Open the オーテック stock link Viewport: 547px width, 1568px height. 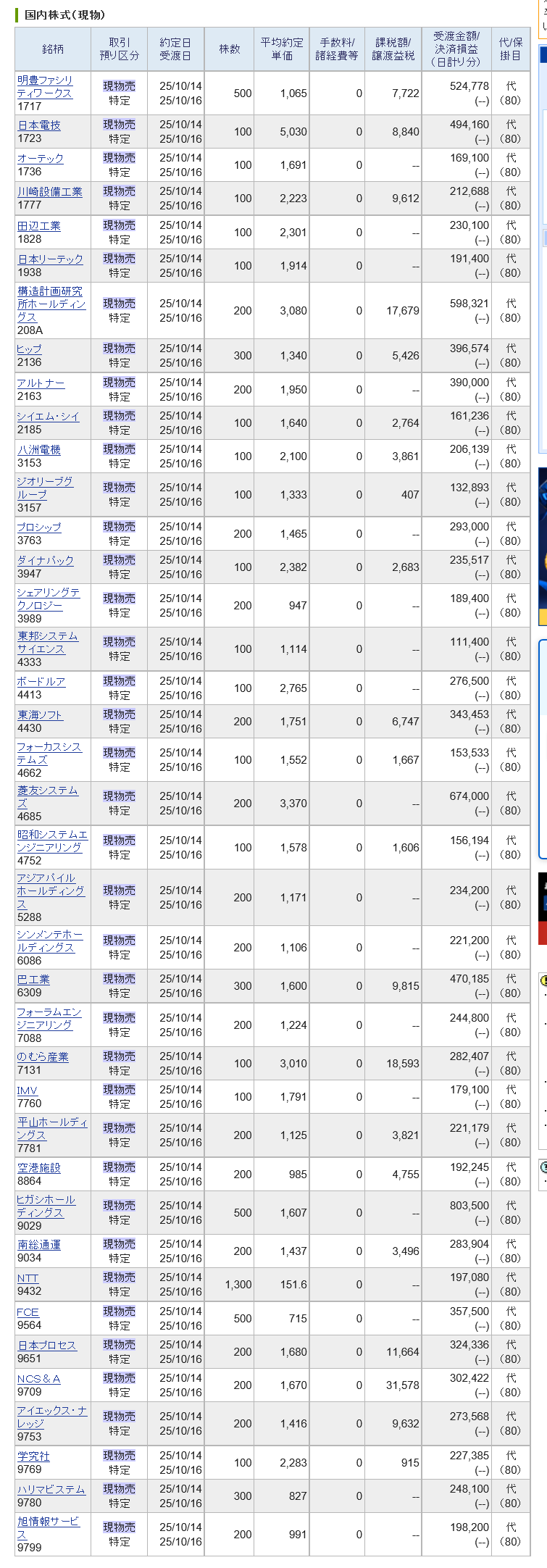(x=41, y=159)
